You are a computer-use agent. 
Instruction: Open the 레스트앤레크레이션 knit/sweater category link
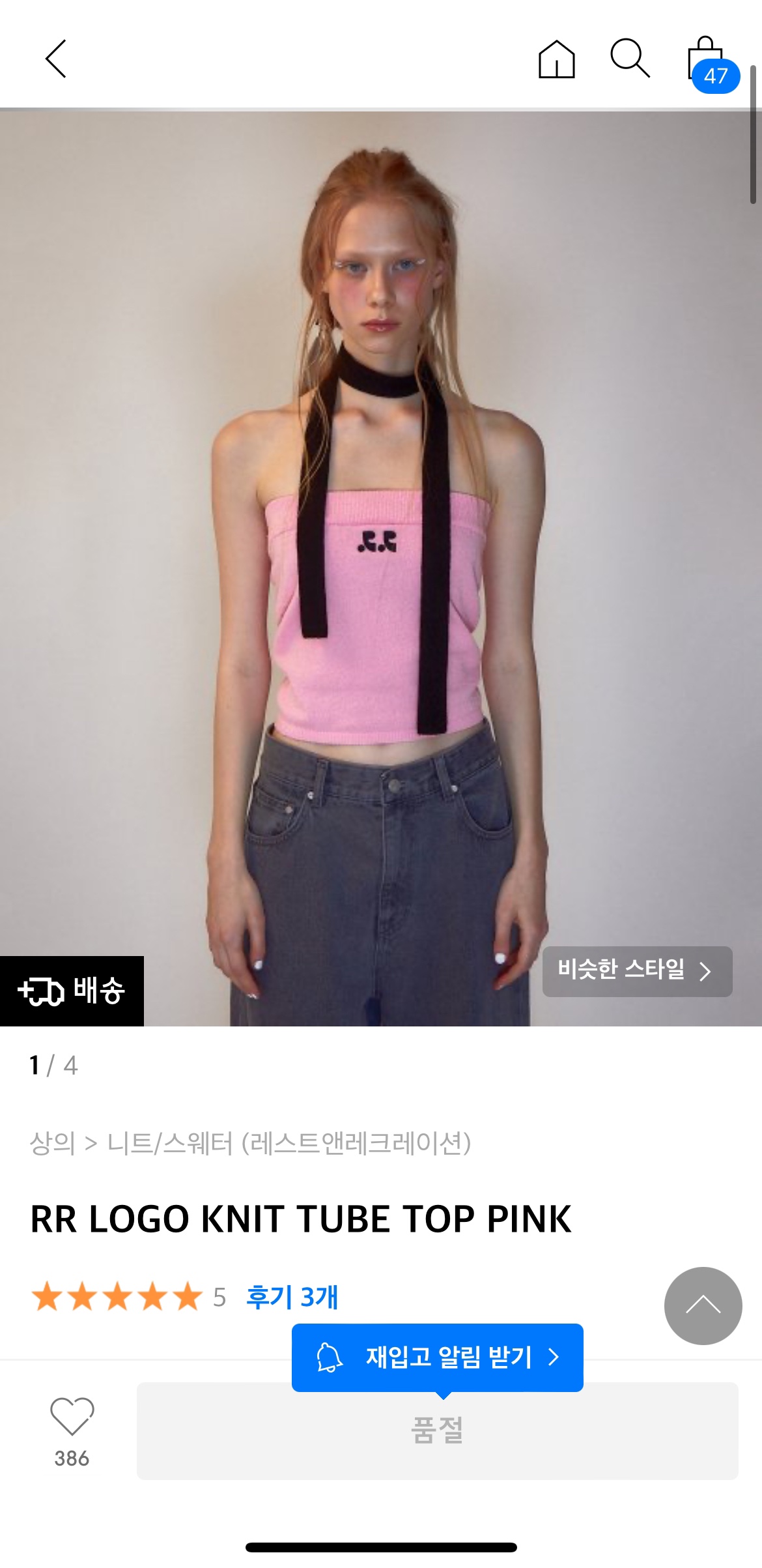pyautogui.click(x=289, y=1143)
